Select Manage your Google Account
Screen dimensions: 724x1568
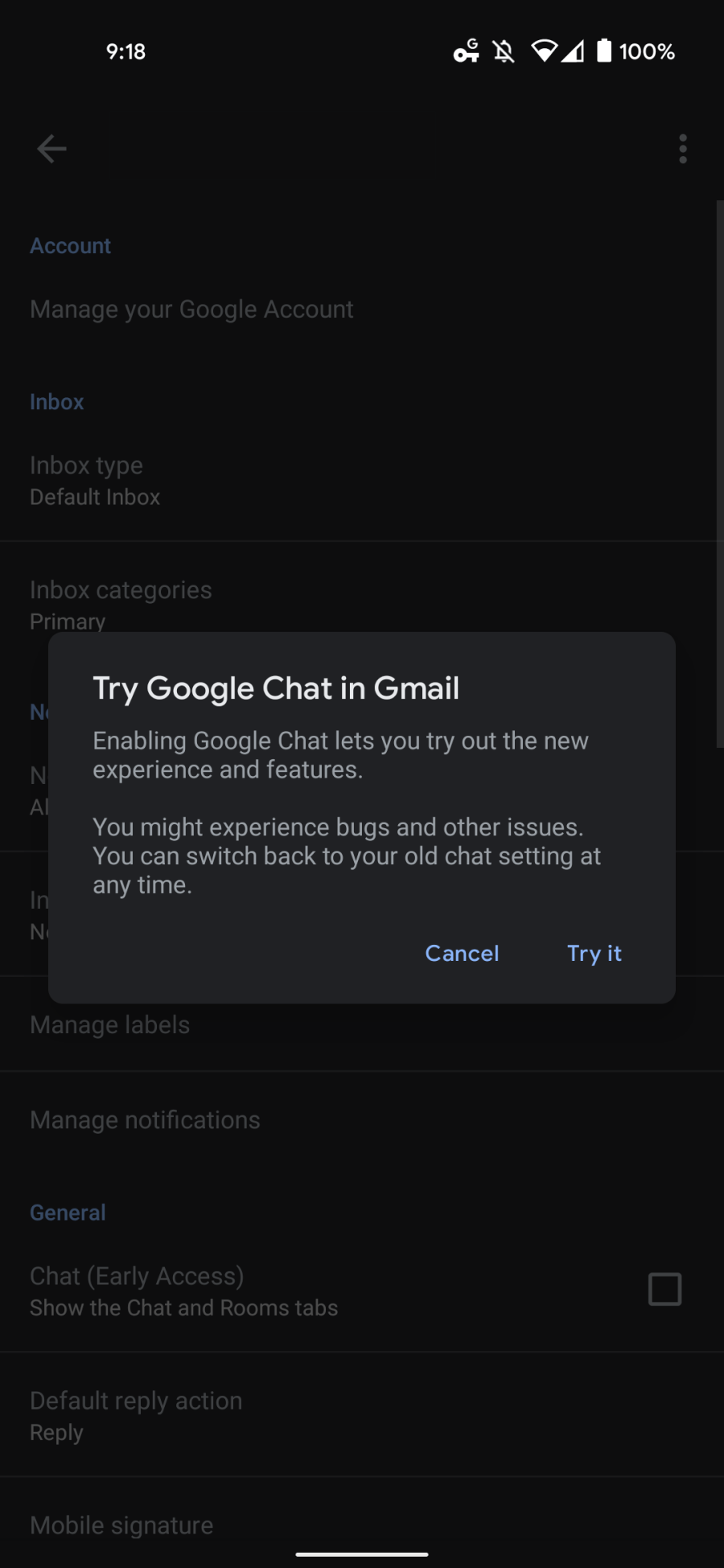[191, 309]
